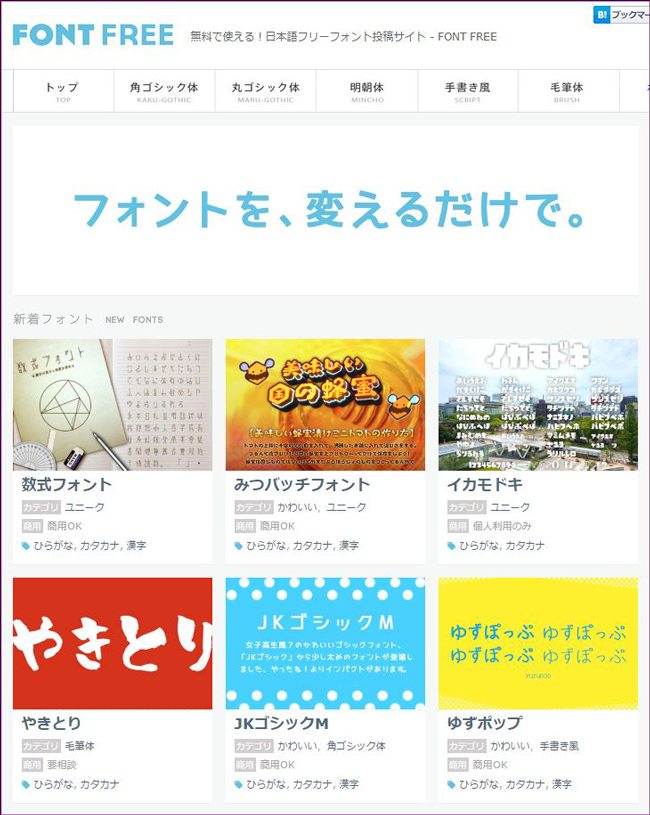Switch to the 丸ゴシック体 tab
Screen dimensions: 650x815
[x=265, y=91]
